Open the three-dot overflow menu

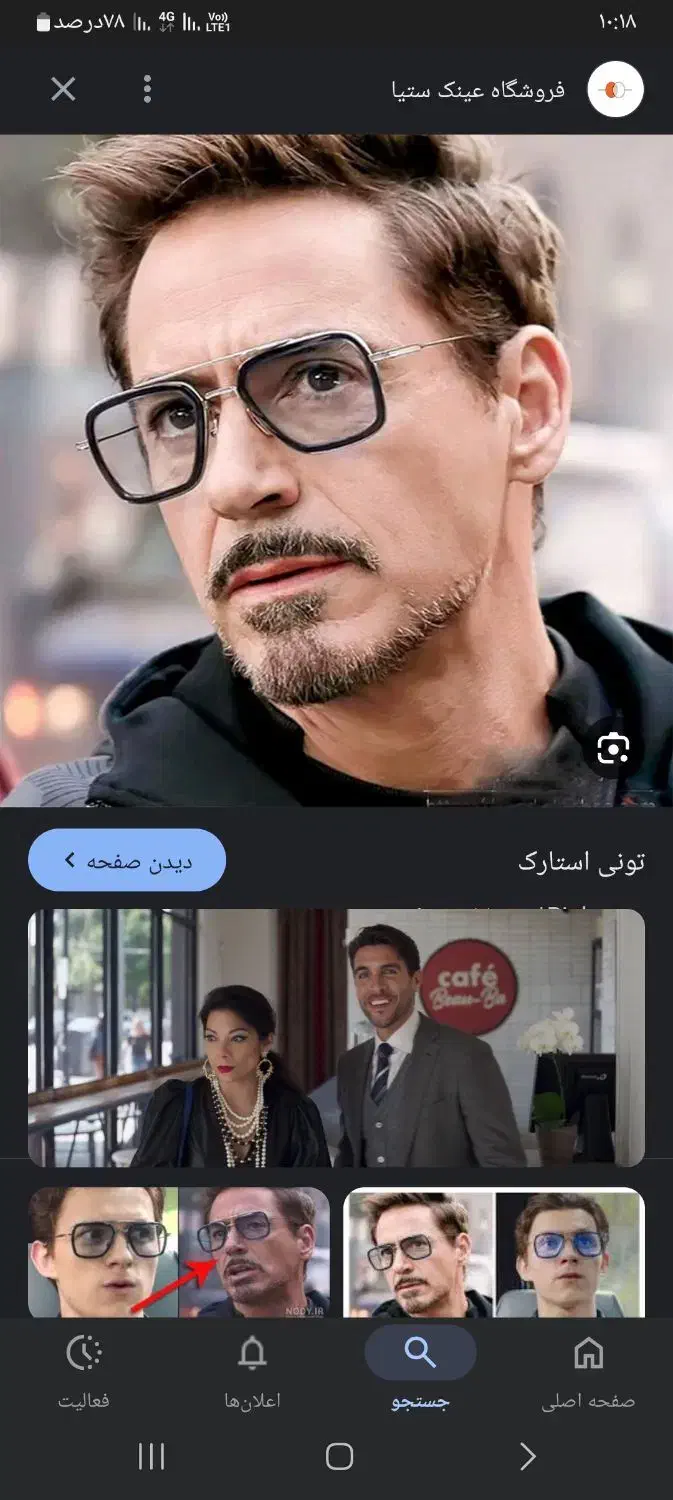[147, 90]
